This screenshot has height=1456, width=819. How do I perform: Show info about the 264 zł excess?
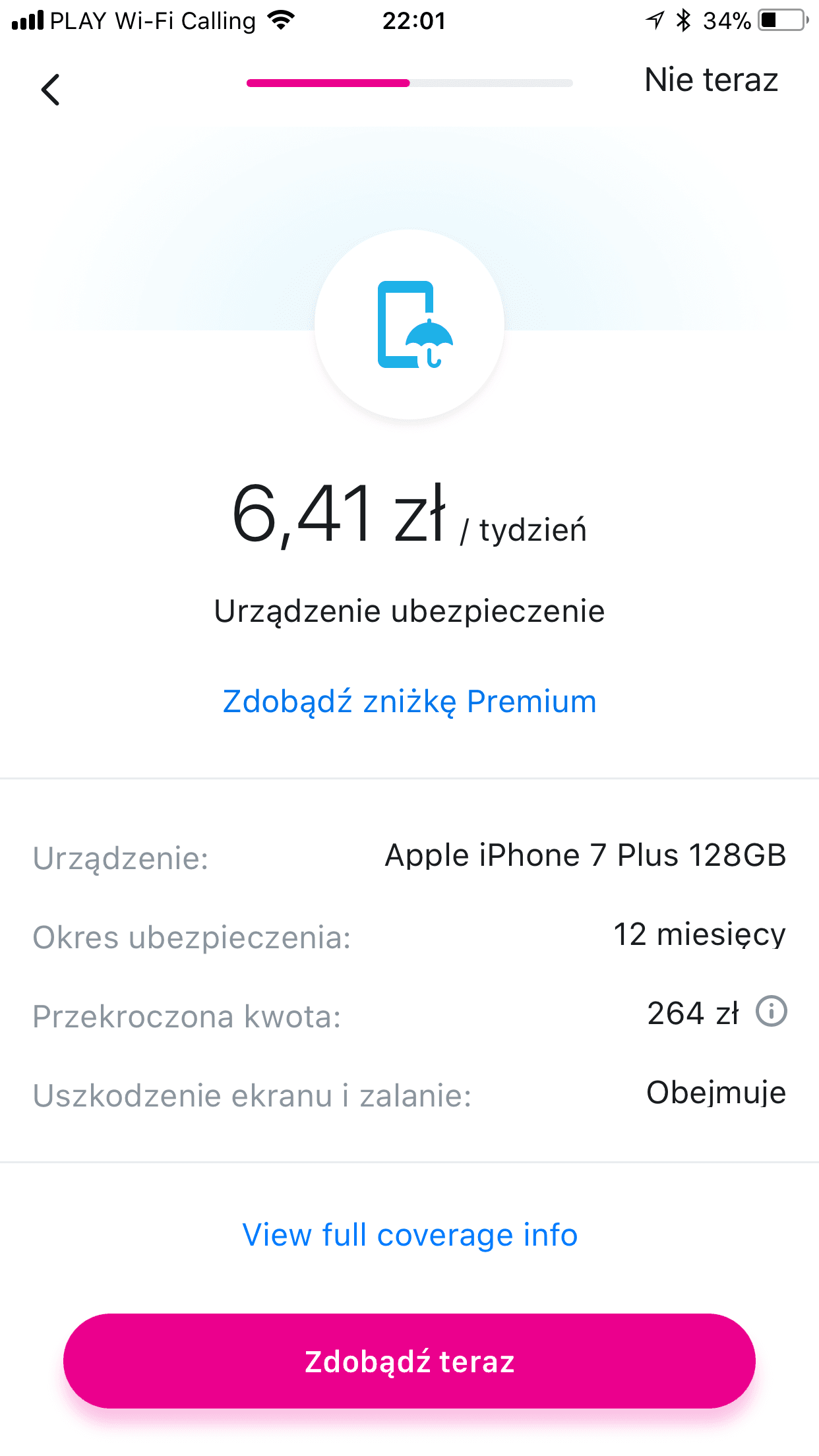click(771, 1011)
